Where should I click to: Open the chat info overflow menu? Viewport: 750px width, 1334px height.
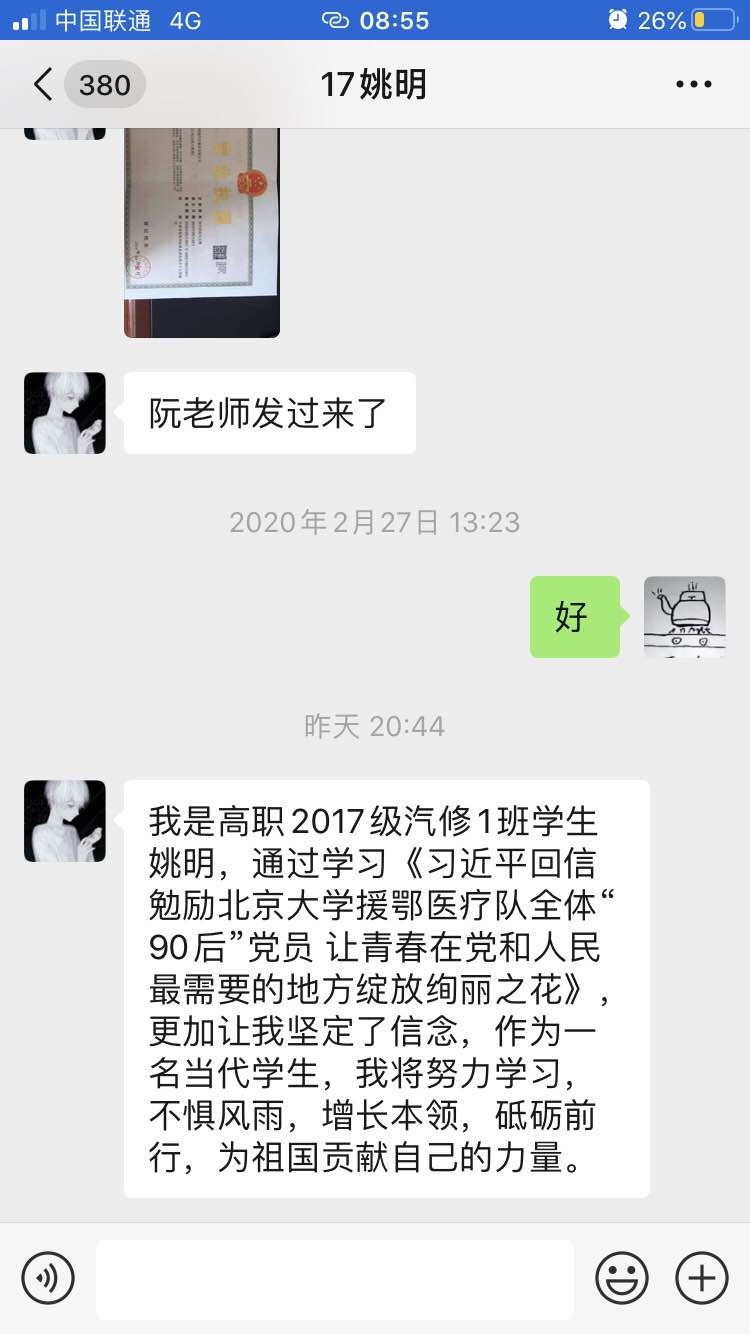pos(693,85)
